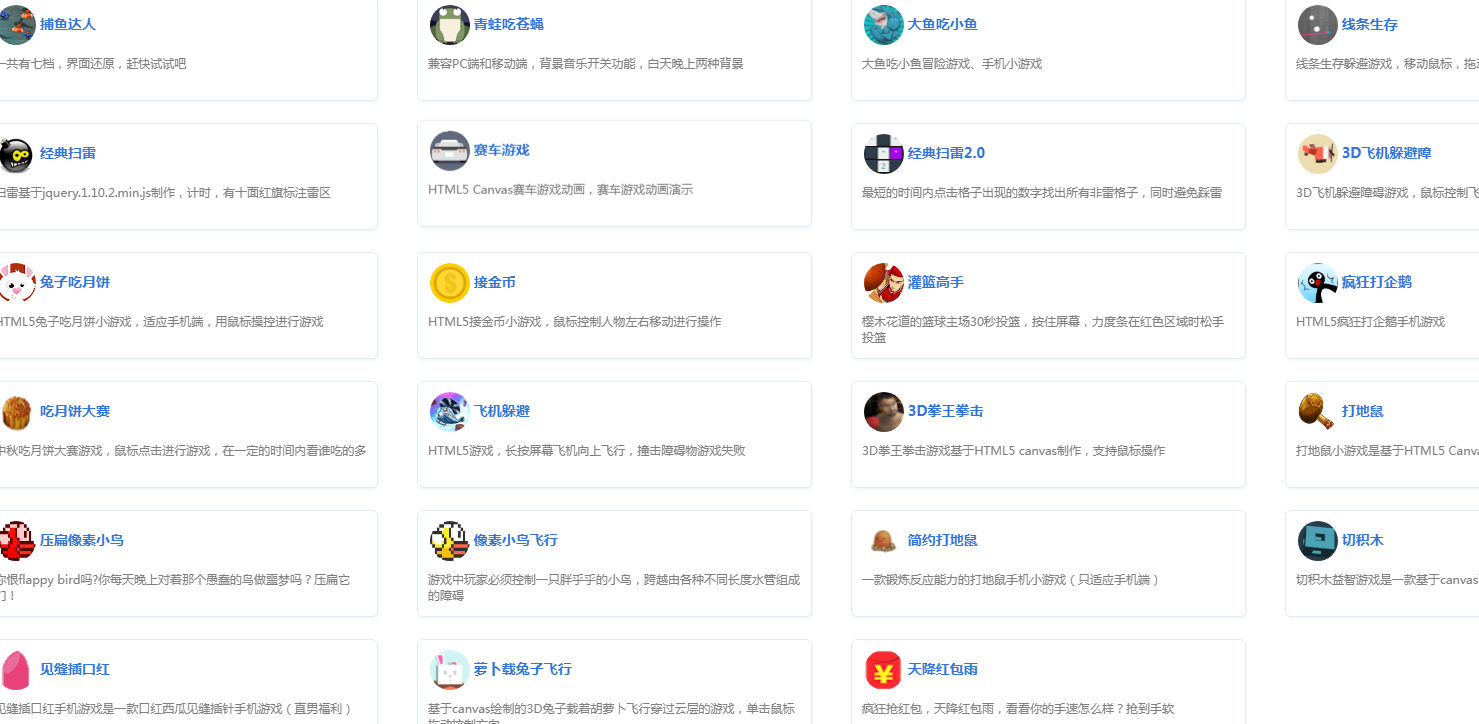1479x724 pixels.
Task: Open the 捕鱼达人 game card
Action: tap(67, 25)
